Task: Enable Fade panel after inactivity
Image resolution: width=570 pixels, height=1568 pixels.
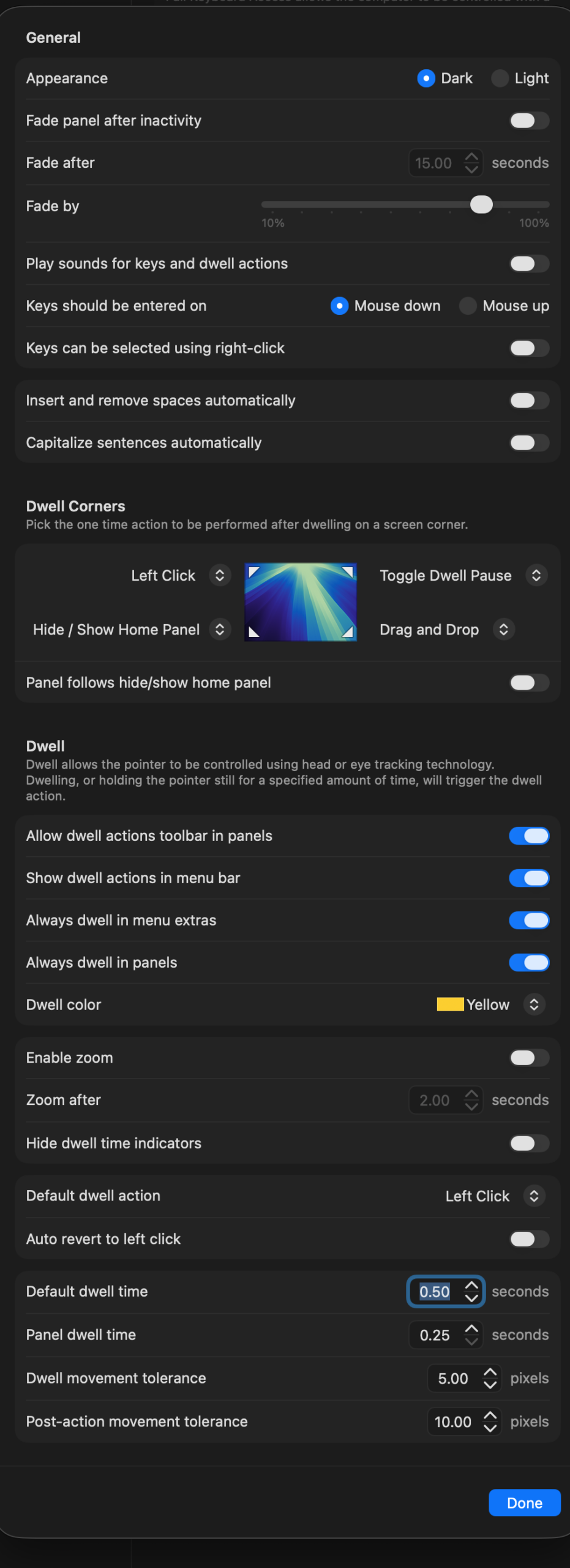Action: tap(529, 121)
